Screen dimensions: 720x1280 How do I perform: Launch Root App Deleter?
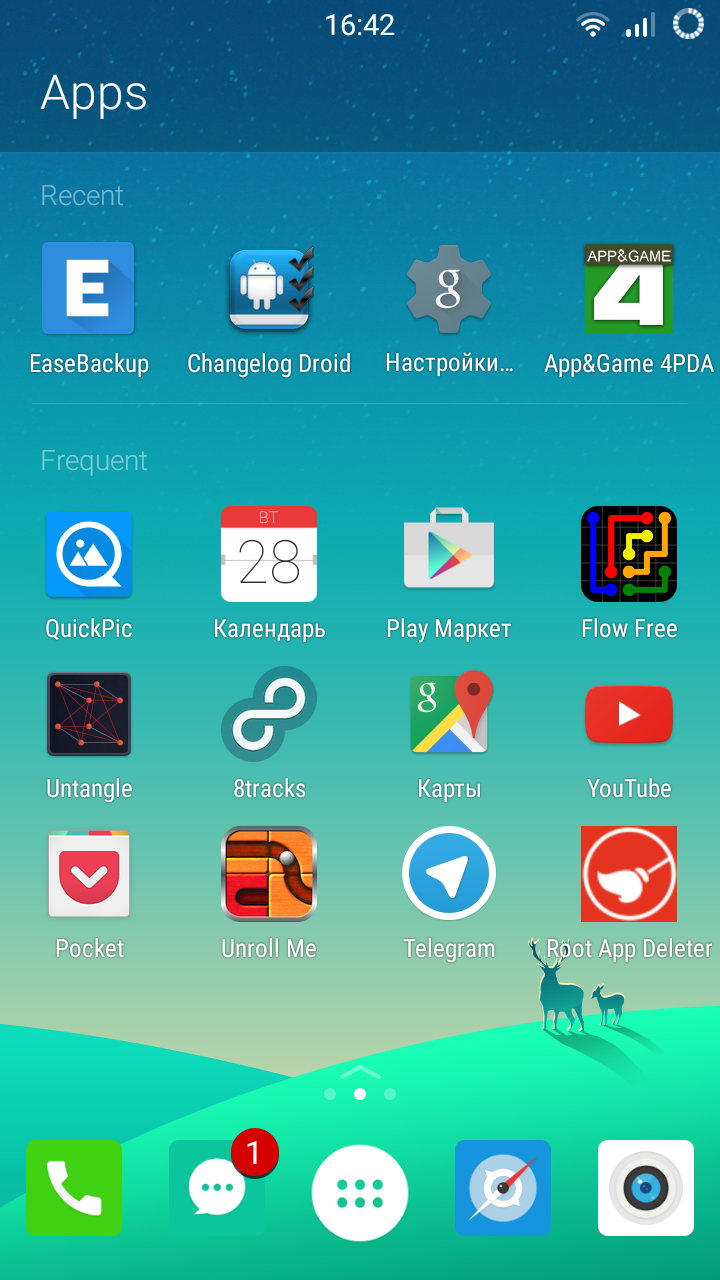[629, 874]
